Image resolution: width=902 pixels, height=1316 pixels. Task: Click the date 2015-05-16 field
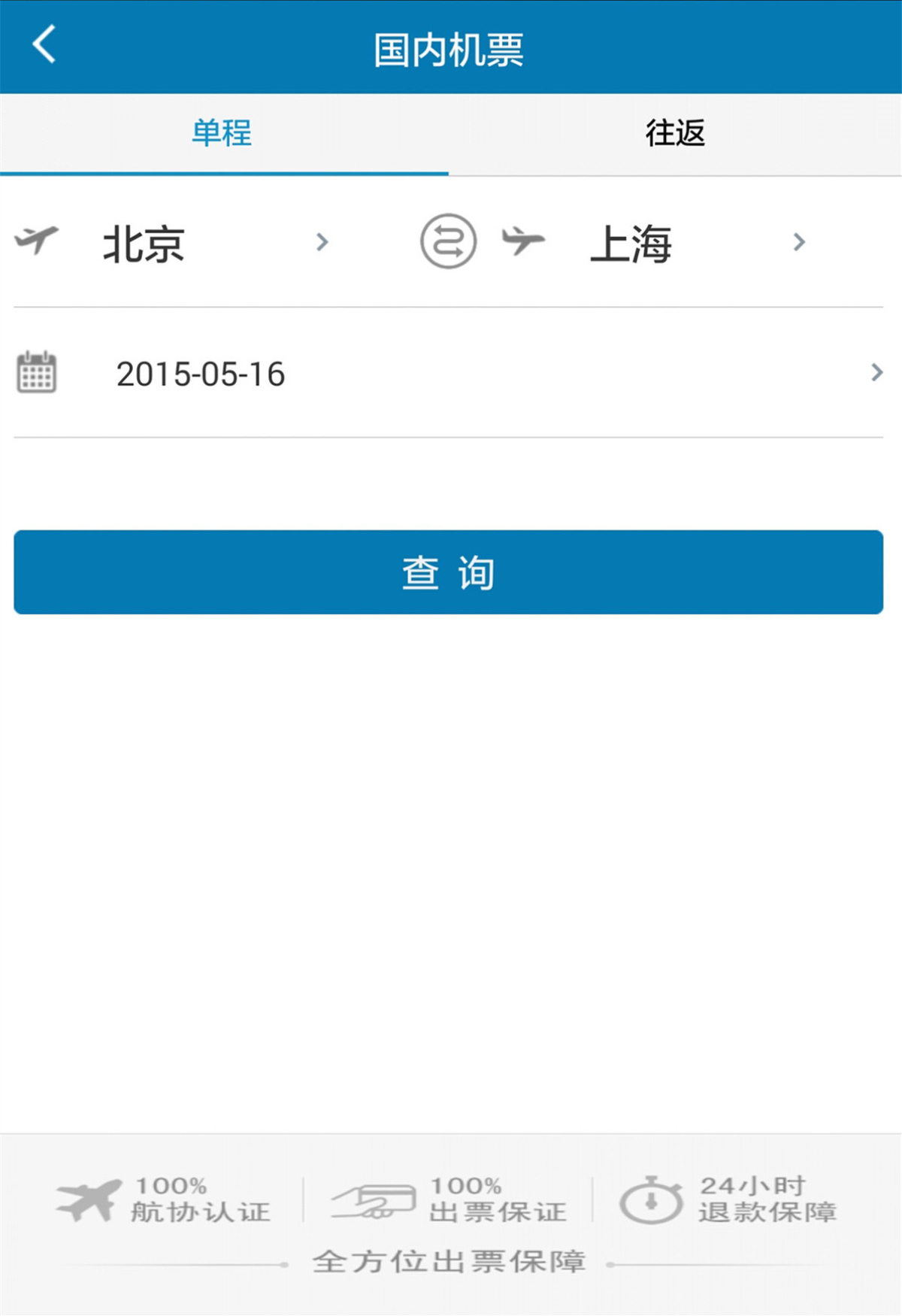201,373
